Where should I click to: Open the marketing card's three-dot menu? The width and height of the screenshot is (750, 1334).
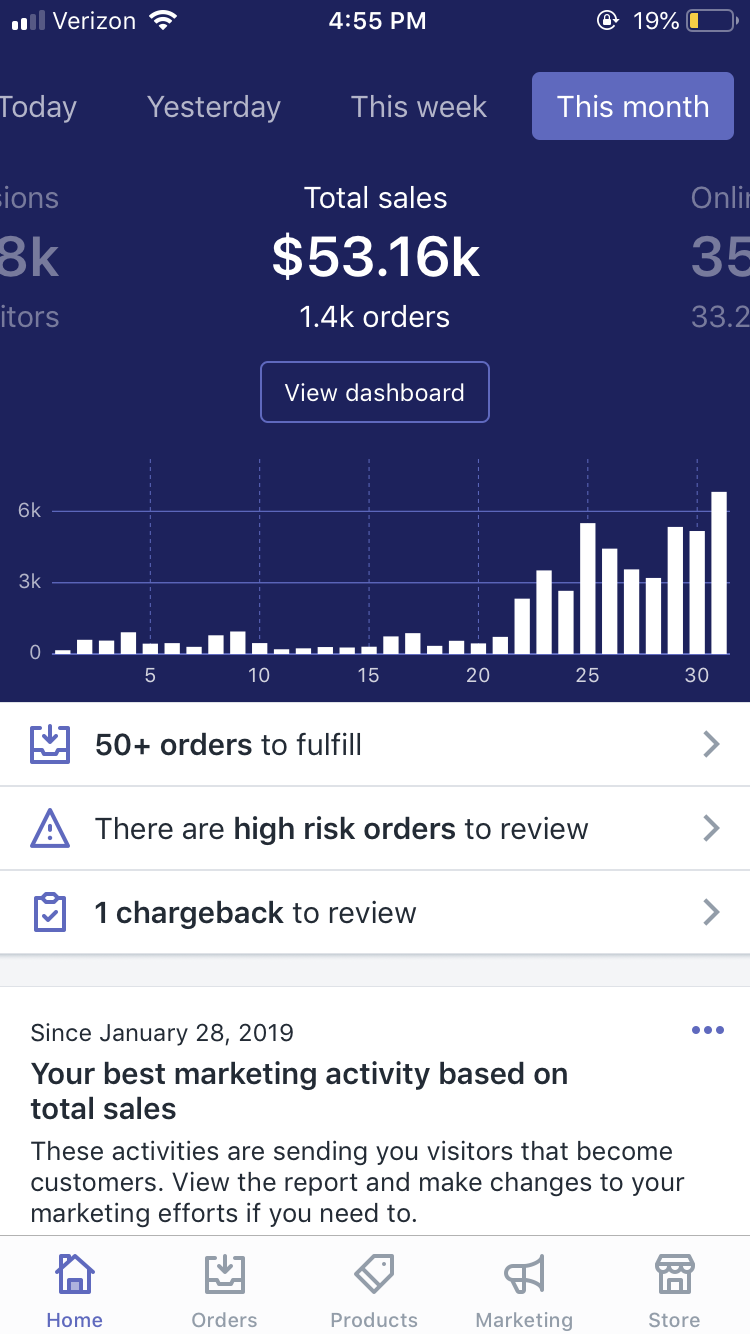coord(707,1031)
